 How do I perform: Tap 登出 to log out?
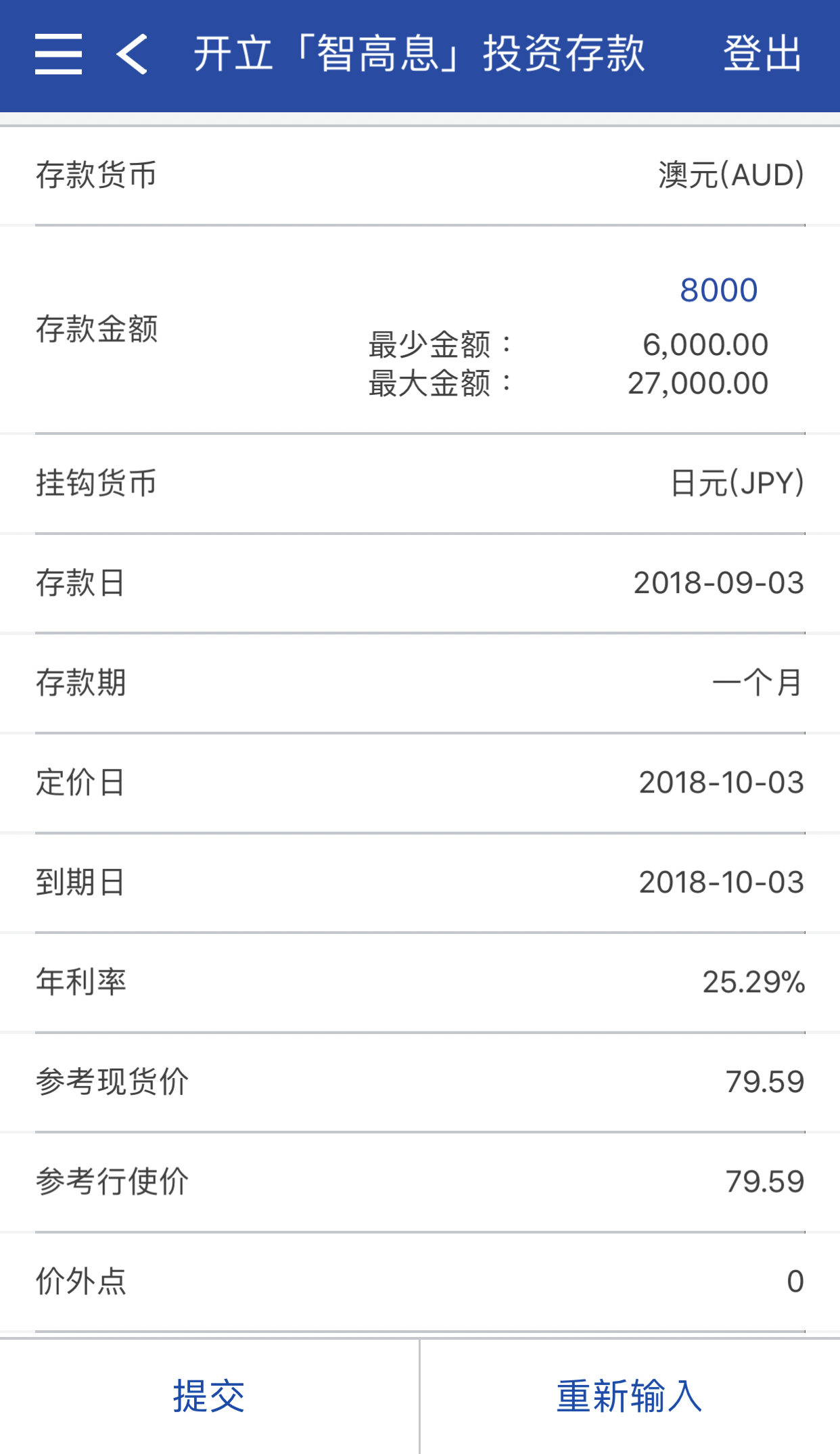762,54
